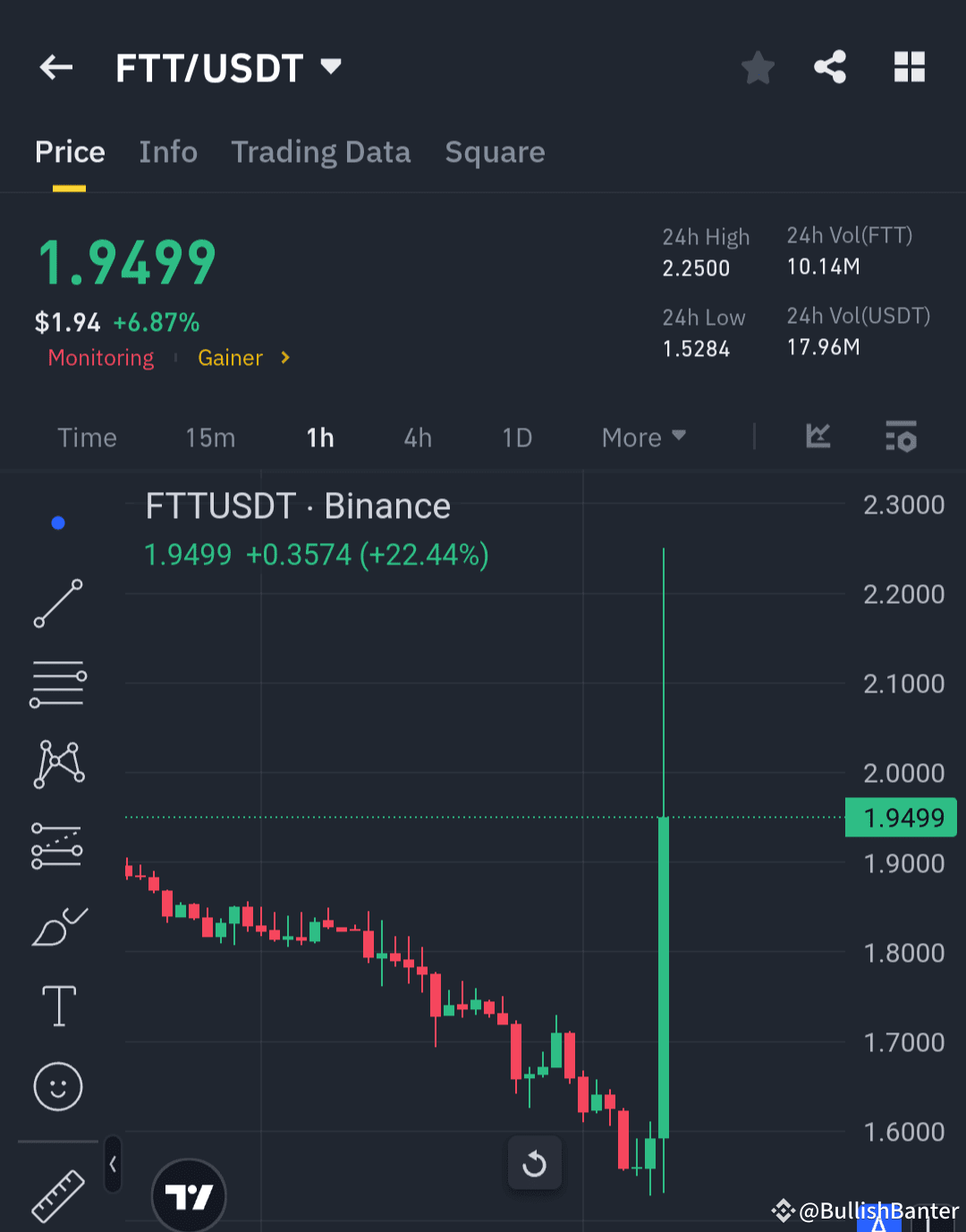Image resolution: width=966 pixels, height=1232 pixels.
Task: Toggle FTT/USDT as a favorite with the star
Action: click(758, 67)
